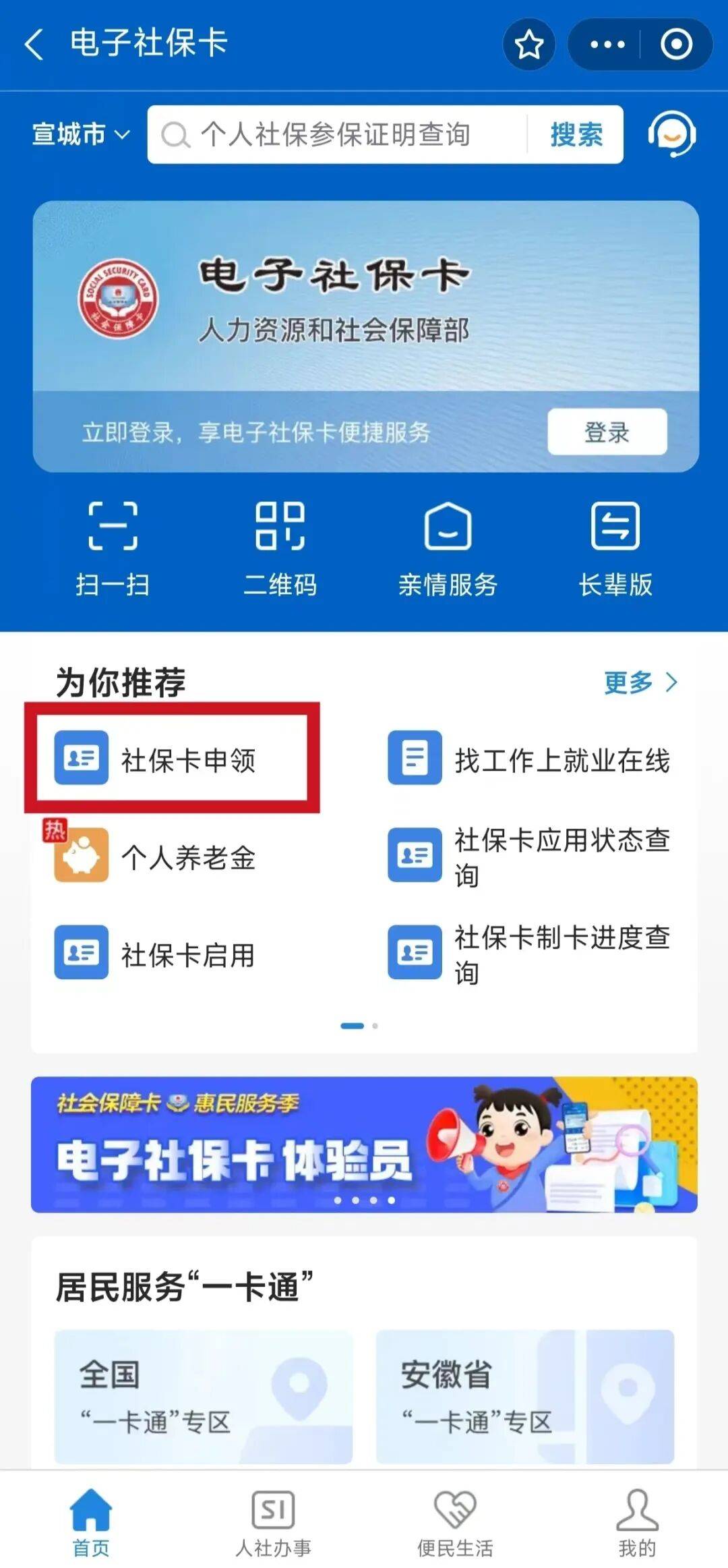Tap the 个人社保参保证明查询 search field

click(x=337, y=135)
